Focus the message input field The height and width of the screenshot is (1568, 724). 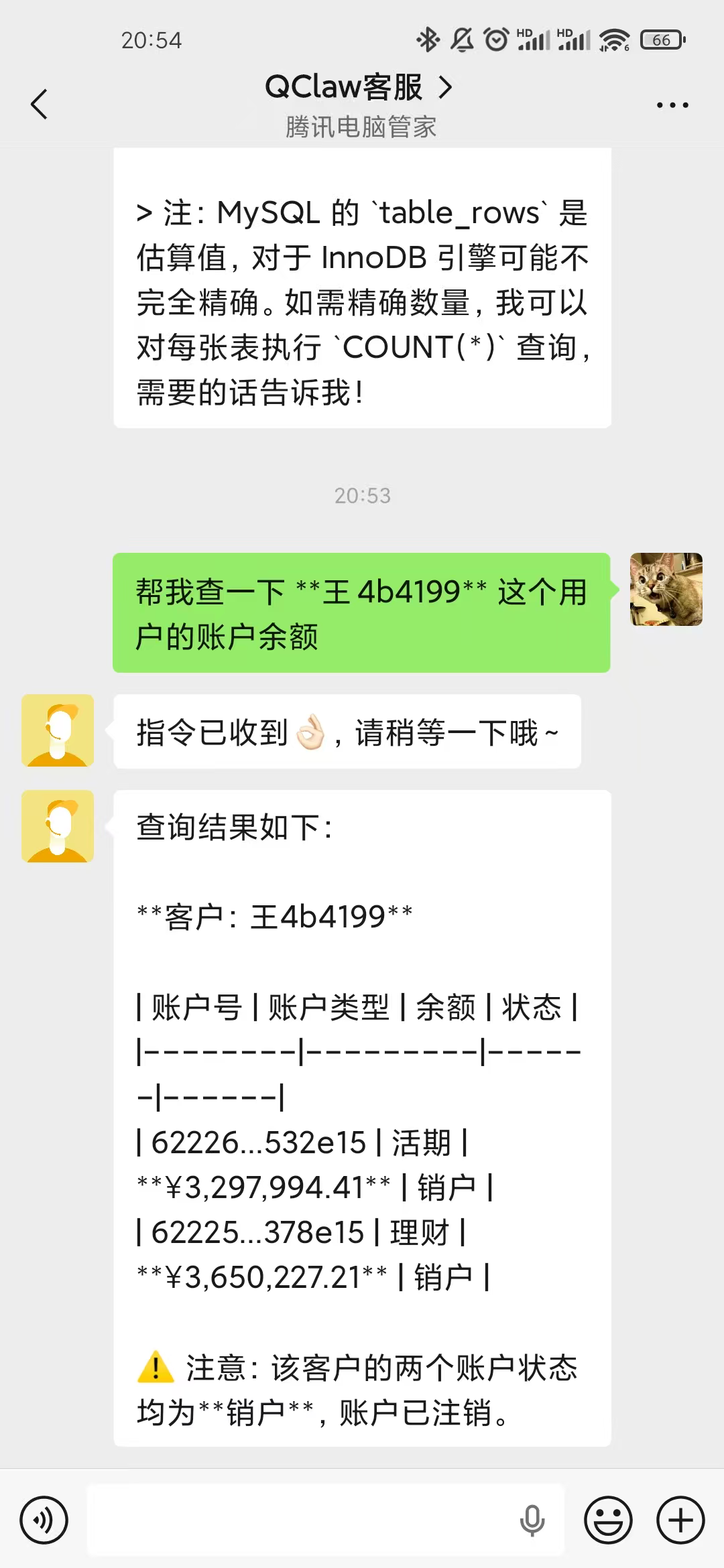click(302, 1520)
